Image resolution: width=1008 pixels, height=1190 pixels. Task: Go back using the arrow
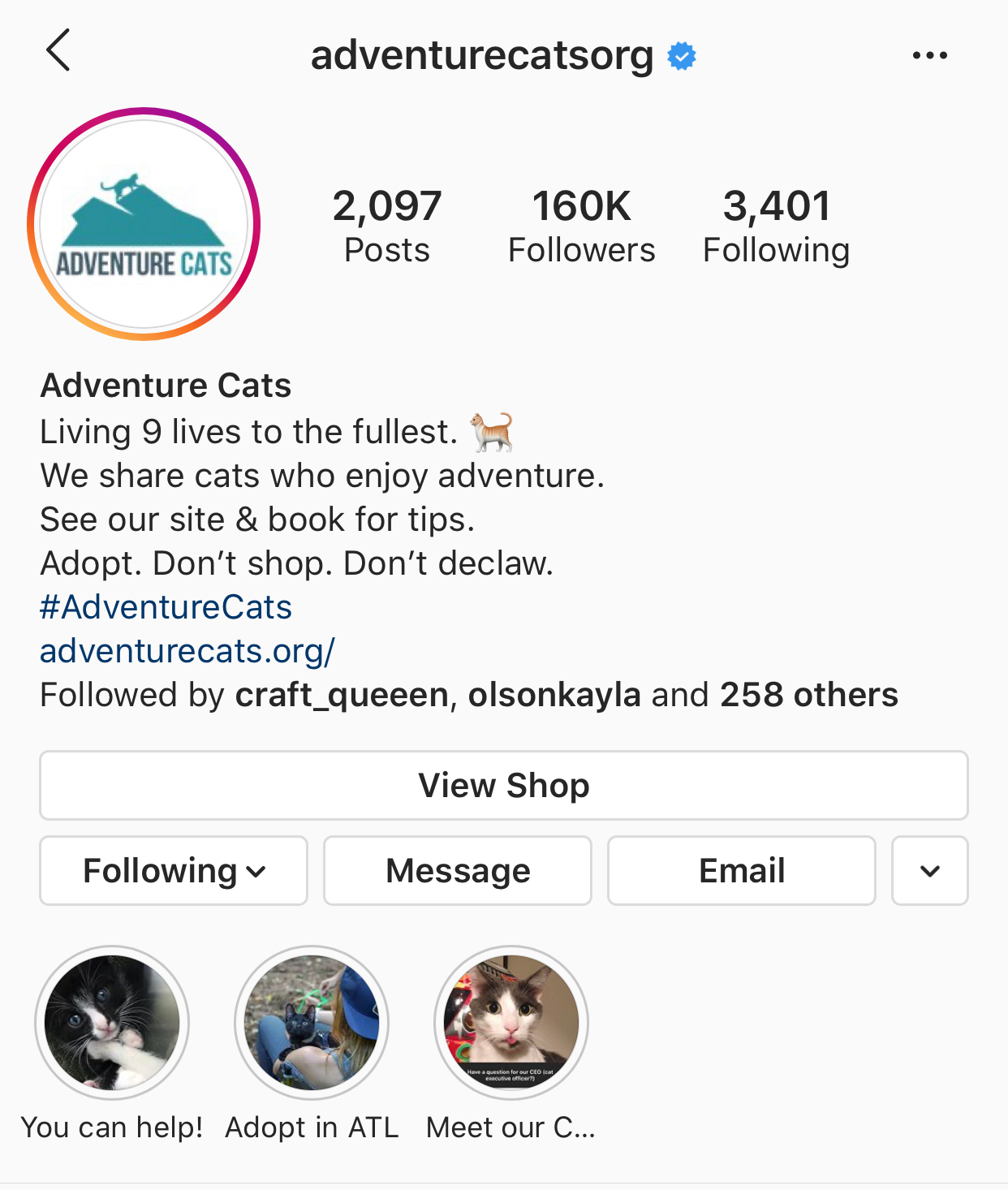(58, 51)
